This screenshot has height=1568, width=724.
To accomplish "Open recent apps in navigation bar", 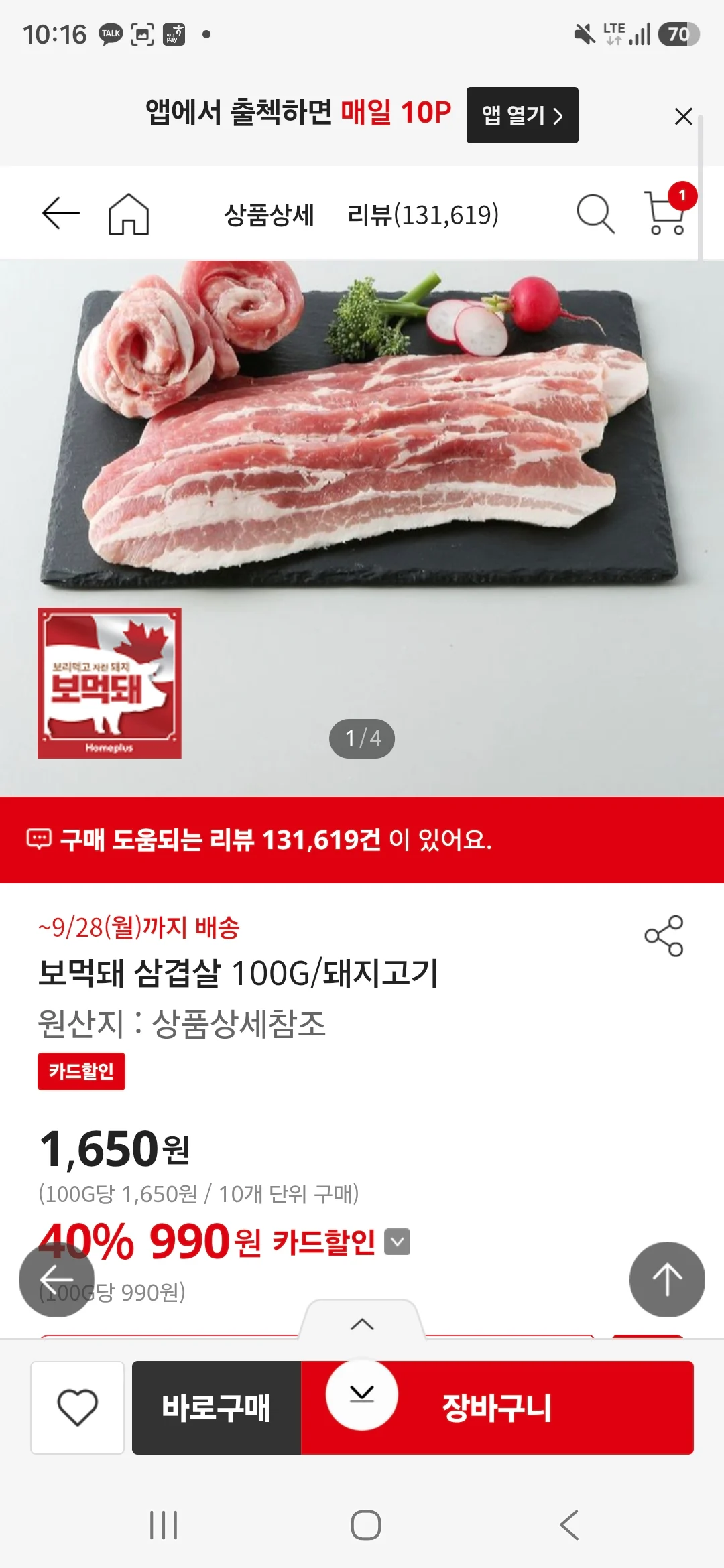I will point(164,1525).
